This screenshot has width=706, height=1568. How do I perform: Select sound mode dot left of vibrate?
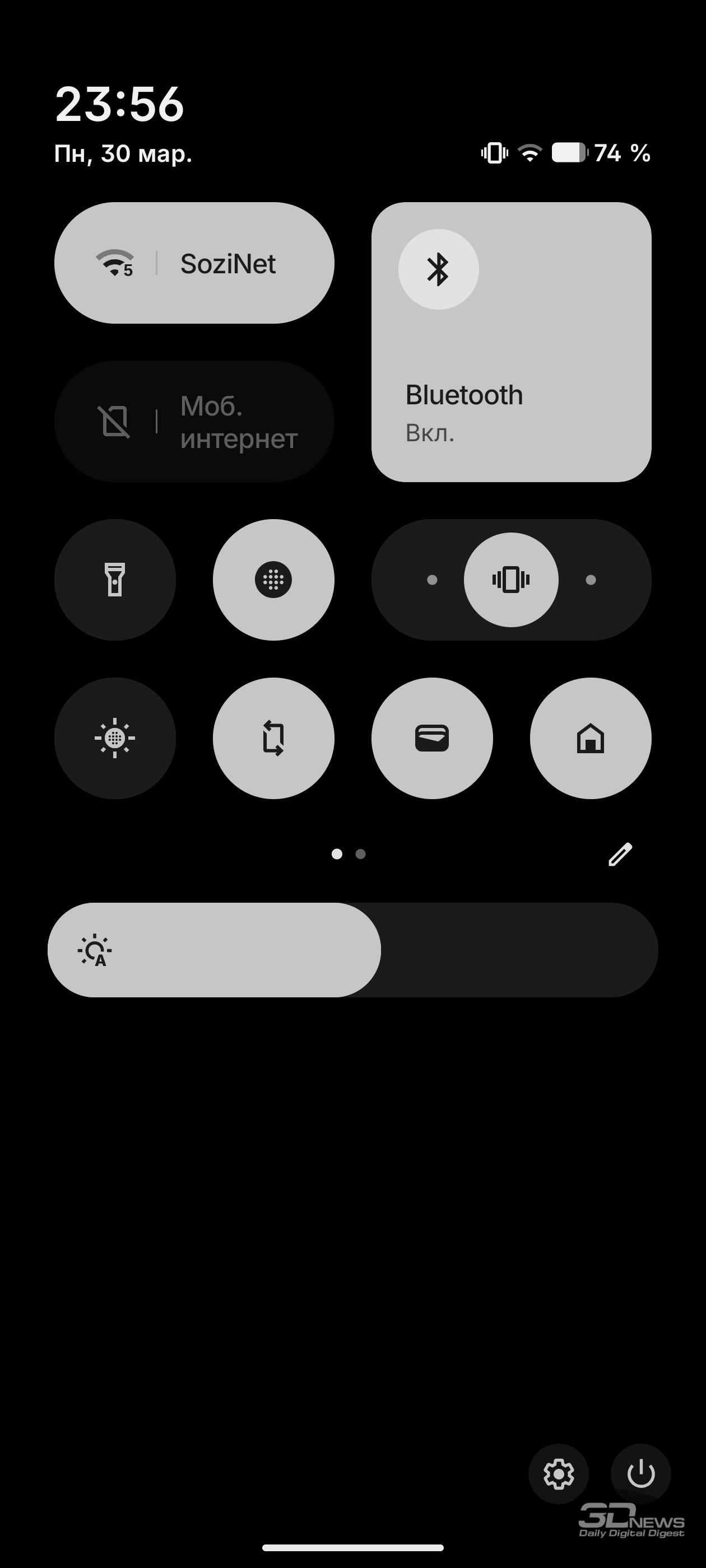pyautogui.click(x=432, y=580)
